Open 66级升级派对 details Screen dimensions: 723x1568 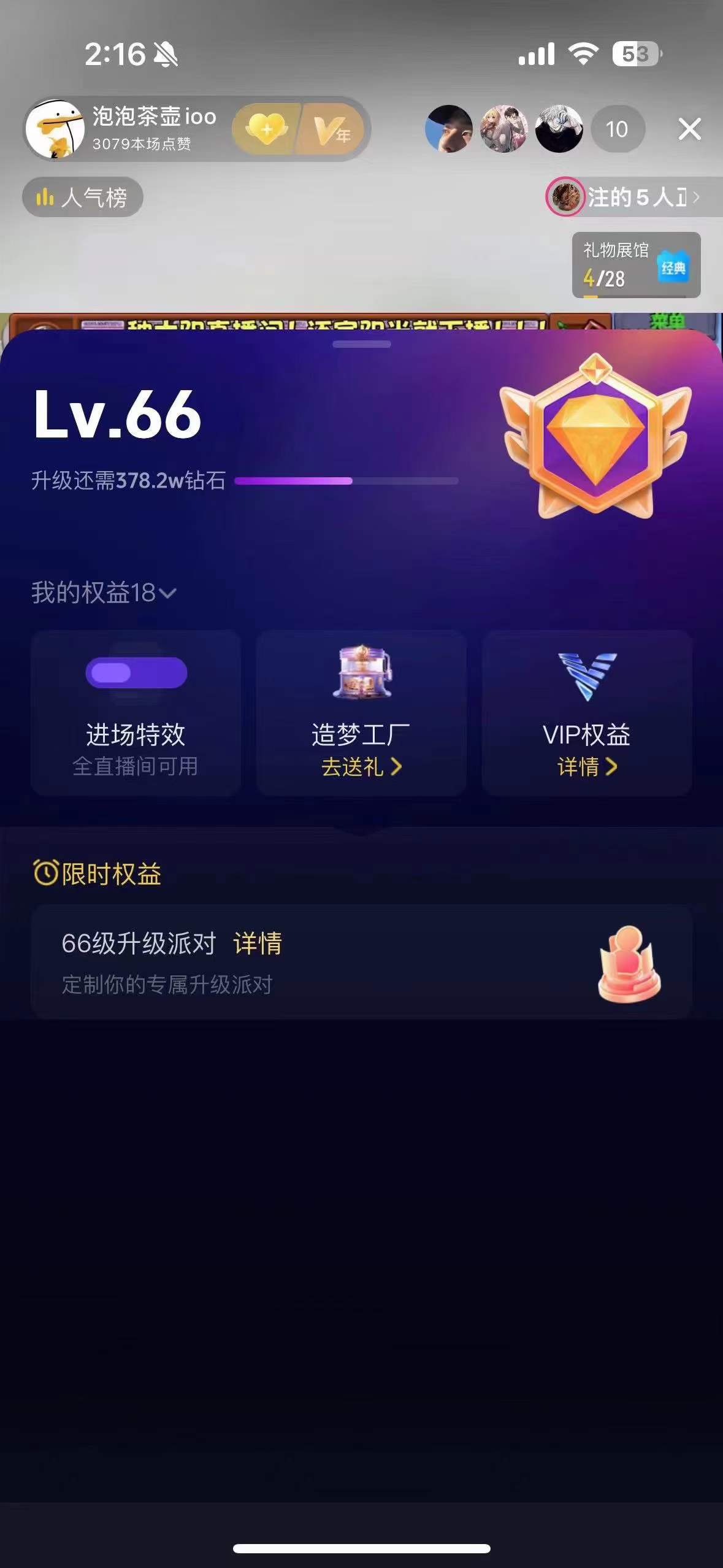click(258, 943)
